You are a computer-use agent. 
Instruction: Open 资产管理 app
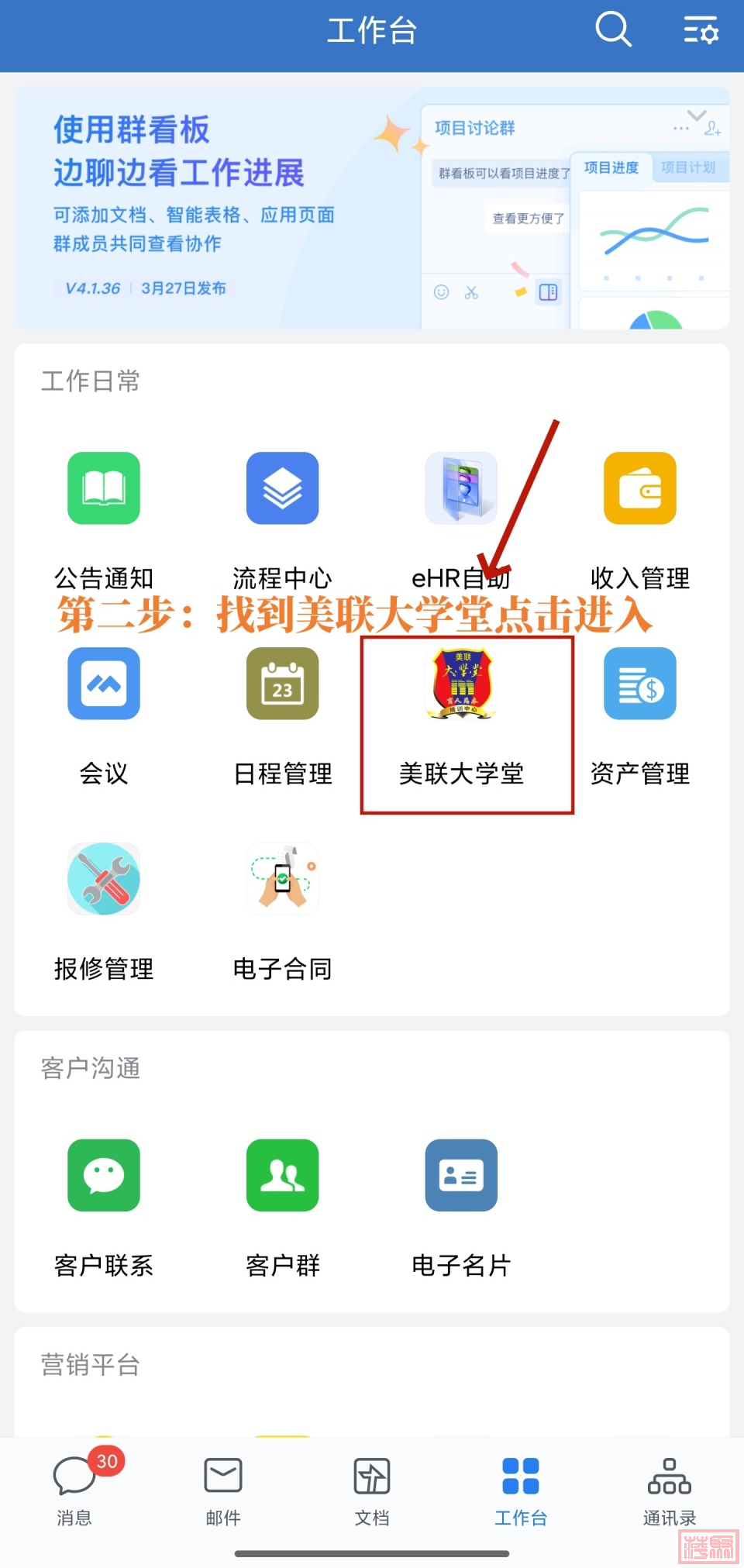(640, 684)
